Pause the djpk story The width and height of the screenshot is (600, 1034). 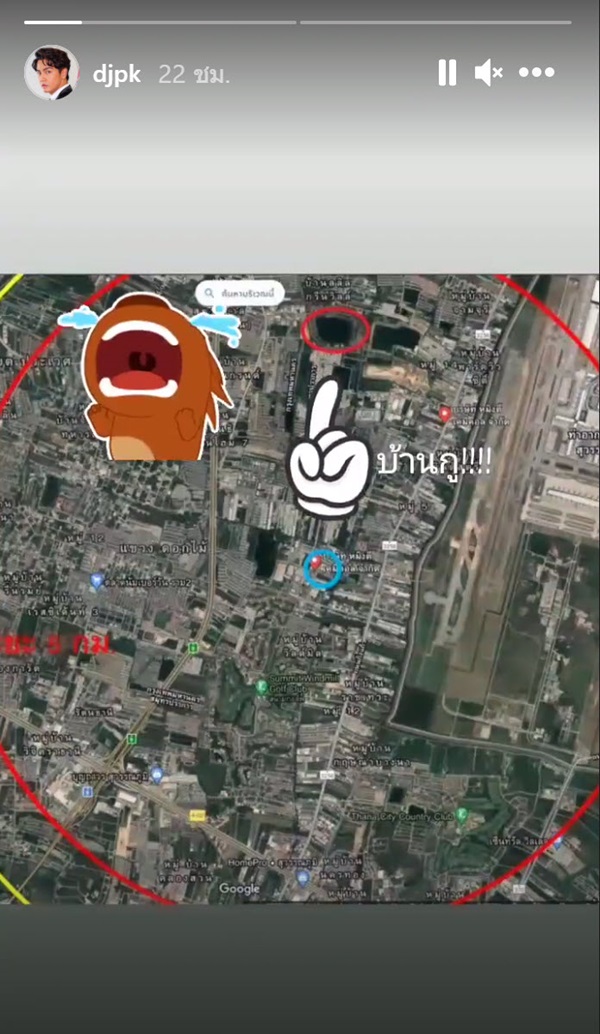click(447, 72)
